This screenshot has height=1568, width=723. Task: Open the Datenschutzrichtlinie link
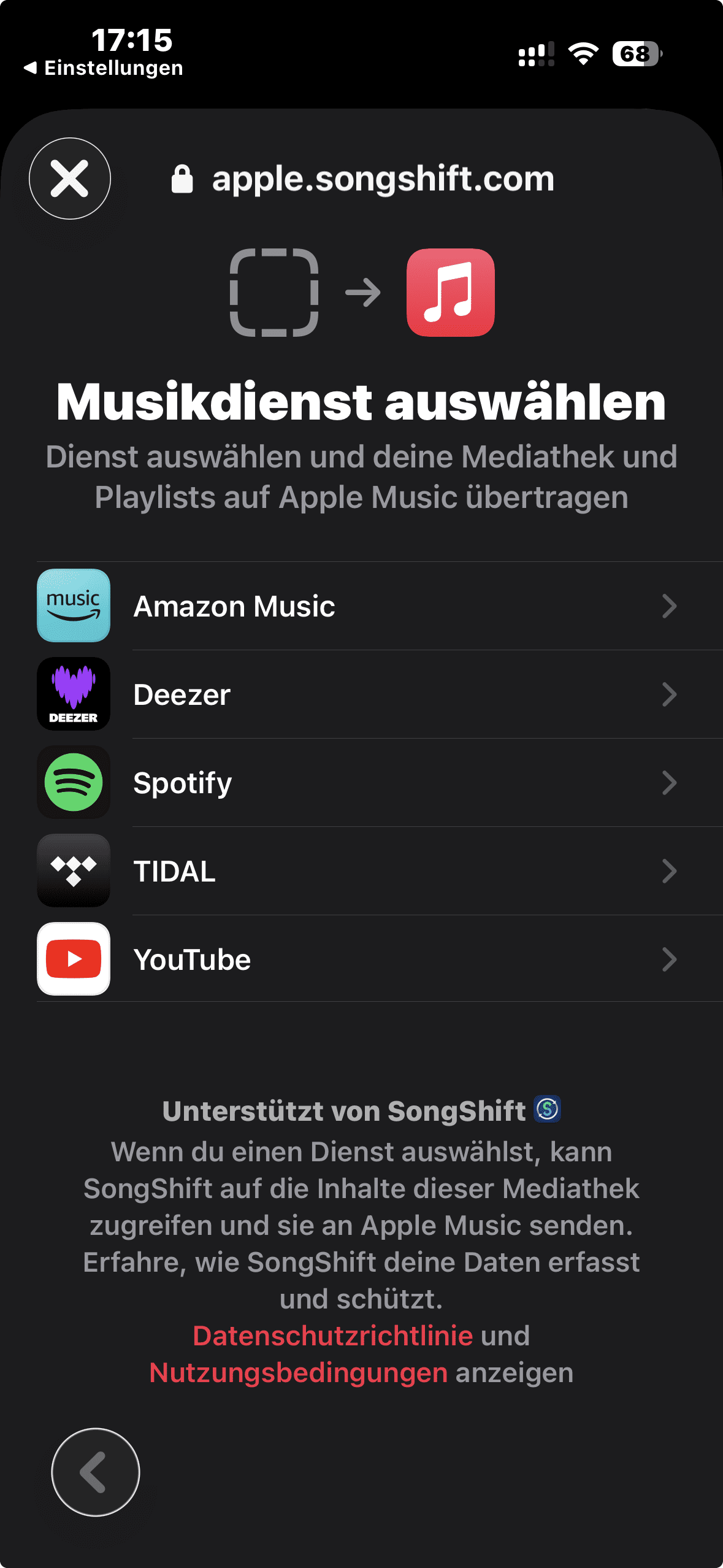332,1336
